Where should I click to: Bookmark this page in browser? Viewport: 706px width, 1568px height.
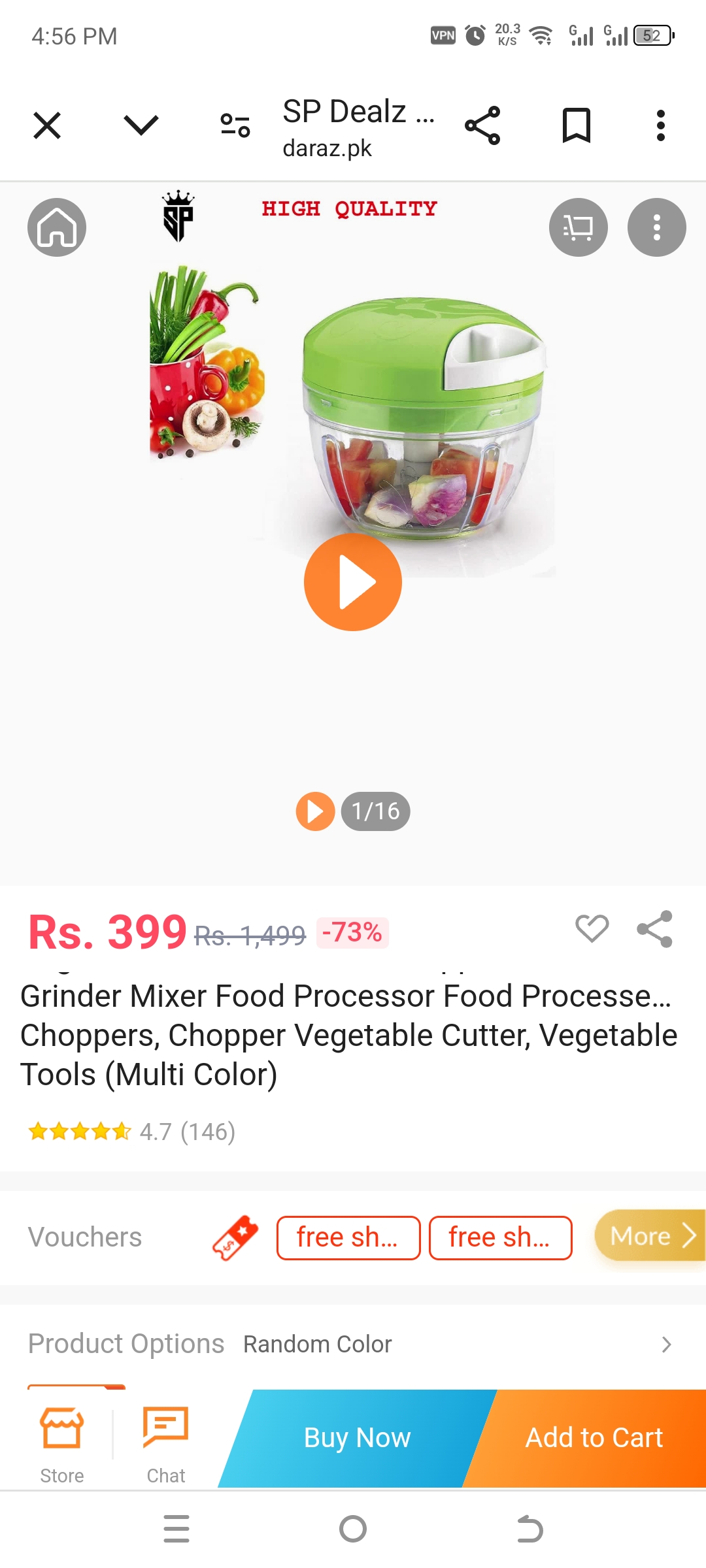click(577, 125)
